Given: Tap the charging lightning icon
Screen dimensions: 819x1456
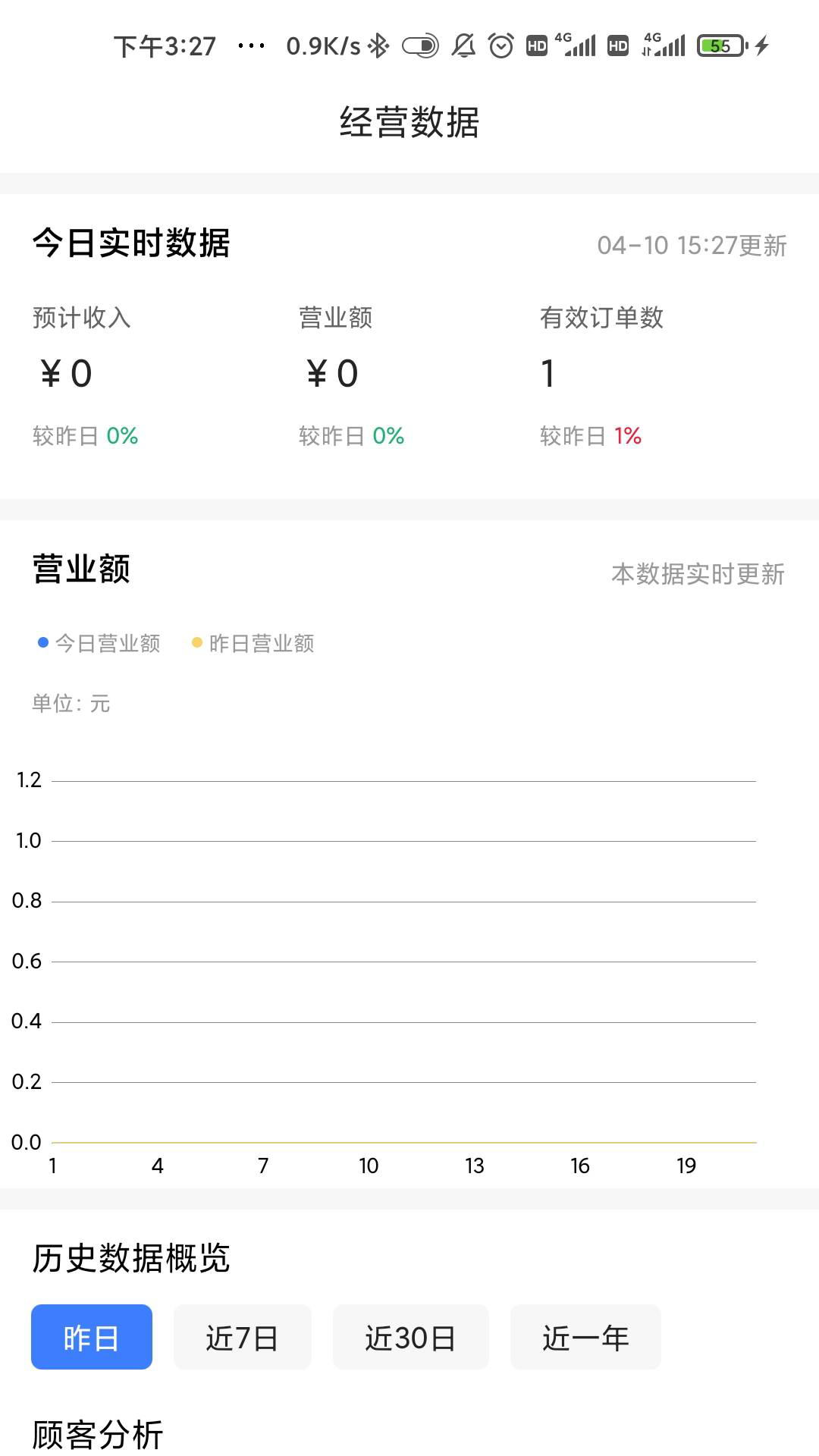Looking at the screenshot, I should pyautogui.click(x=762, y=45).
